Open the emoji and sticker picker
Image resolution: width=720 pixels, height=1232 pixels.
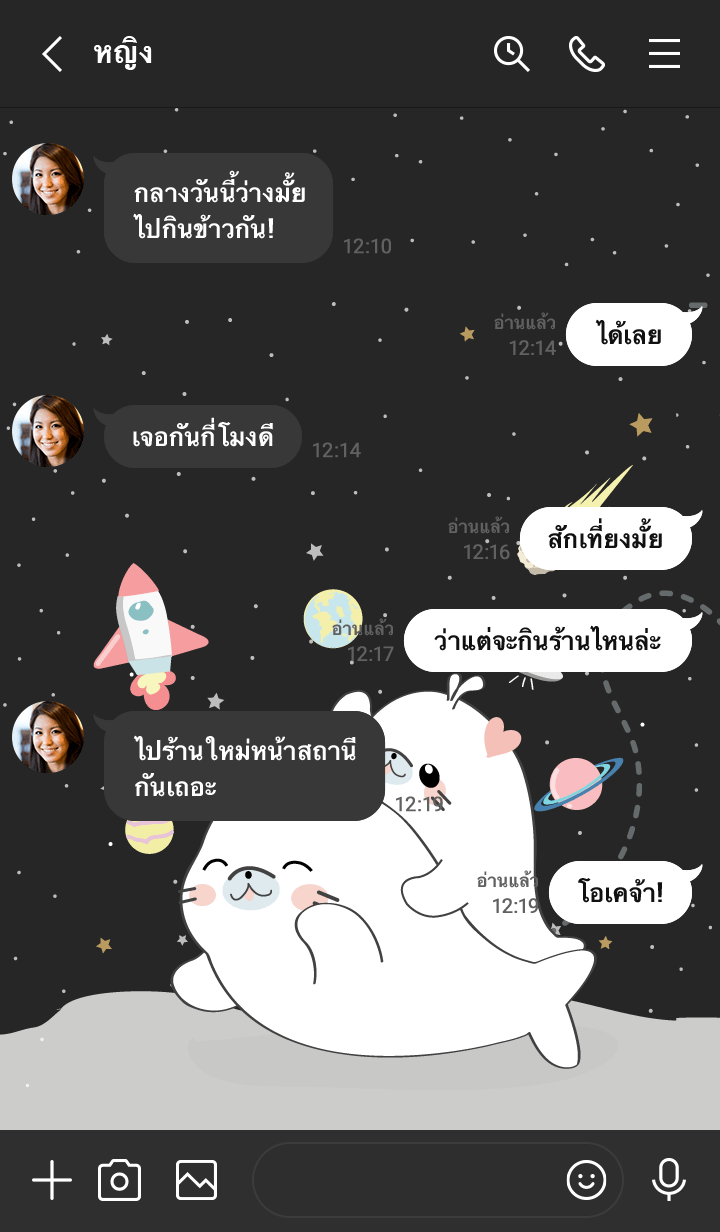(587, 1181)
